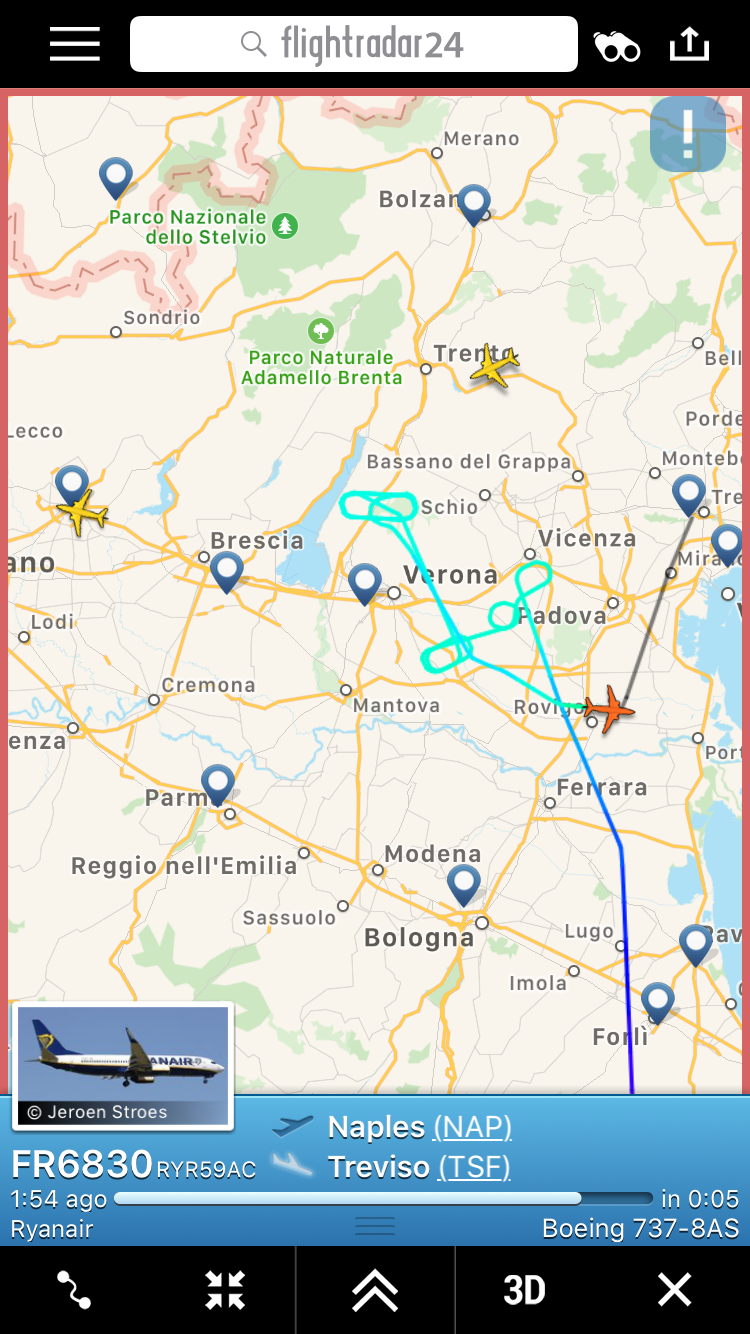Select the yellow plane near Trento
The width and height of the screenshot is (750, 1334).
coord(494,366)
